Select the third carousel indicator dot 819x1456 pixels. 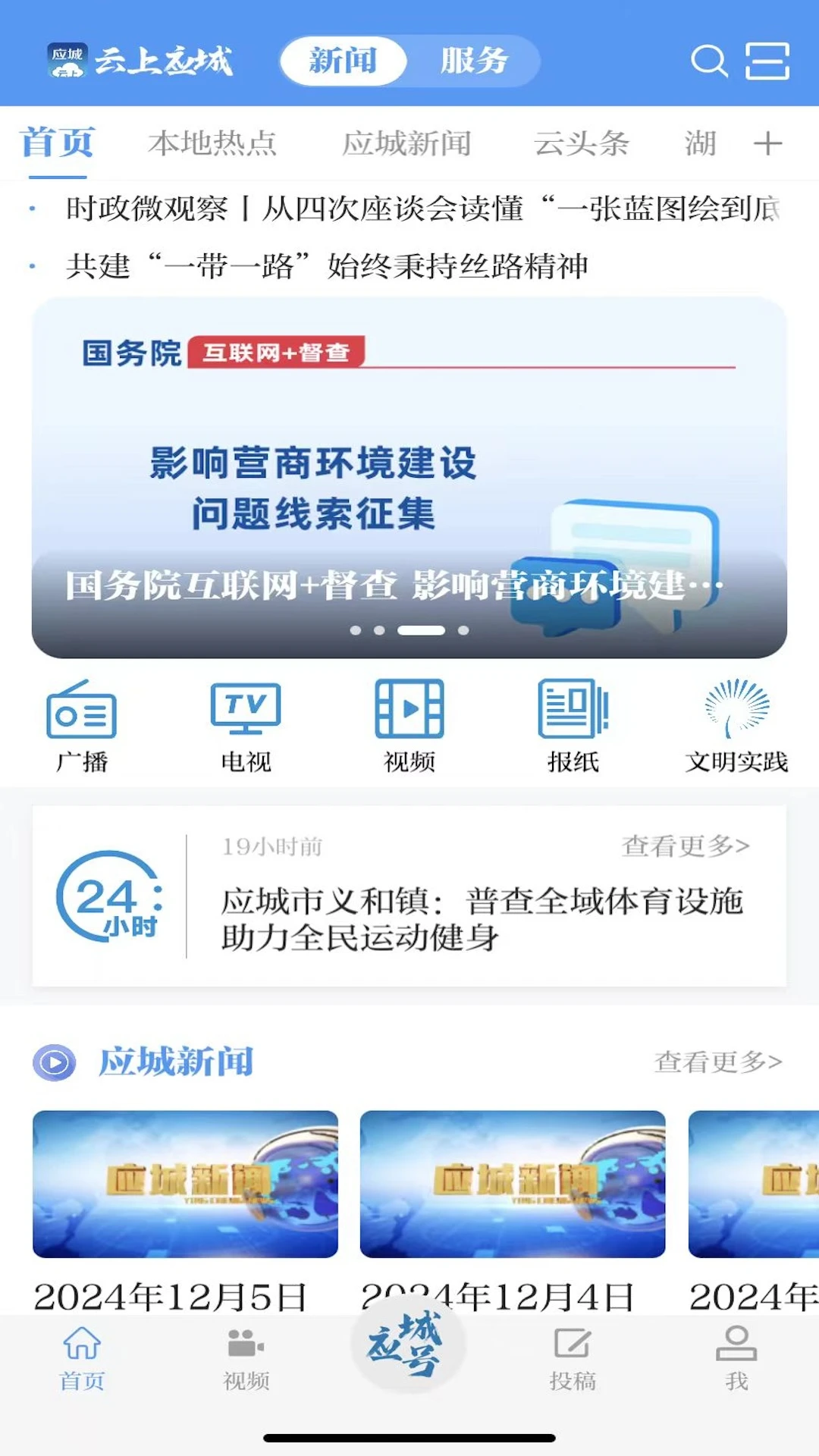[422, 631]
